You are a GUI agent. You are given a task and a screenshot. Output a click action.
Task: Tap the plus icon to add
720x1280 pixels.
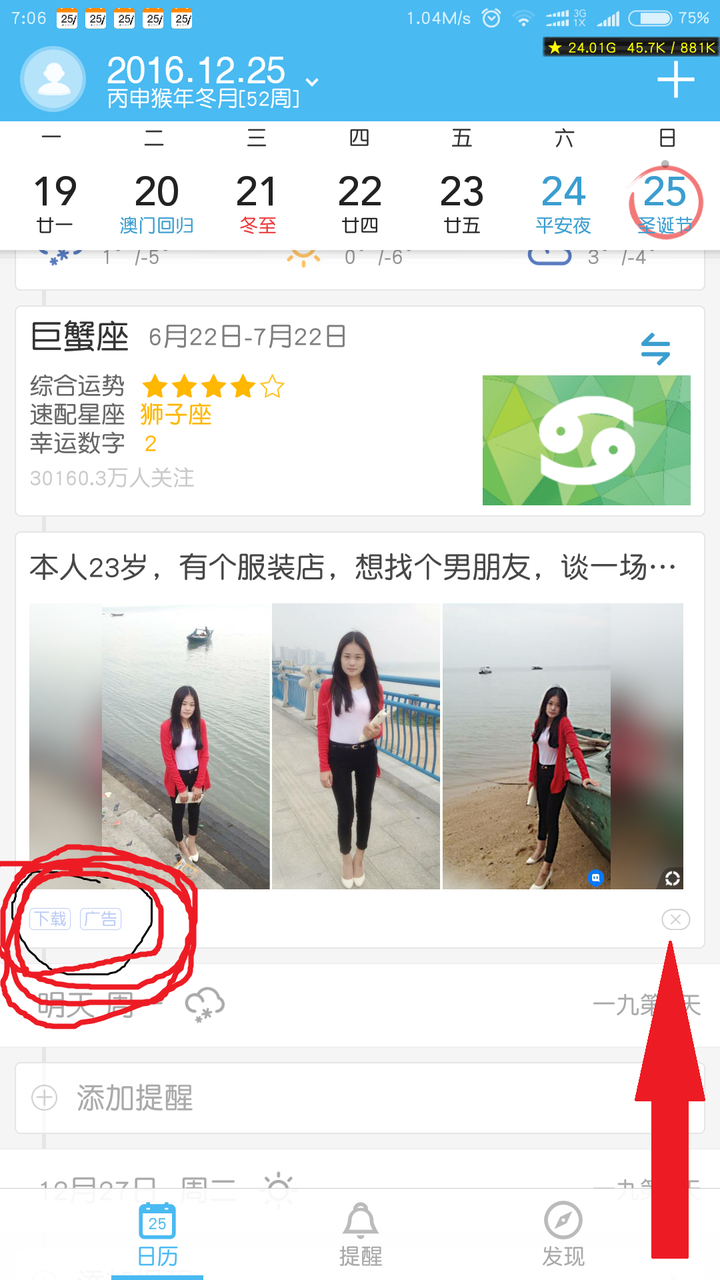coord(675,80)
